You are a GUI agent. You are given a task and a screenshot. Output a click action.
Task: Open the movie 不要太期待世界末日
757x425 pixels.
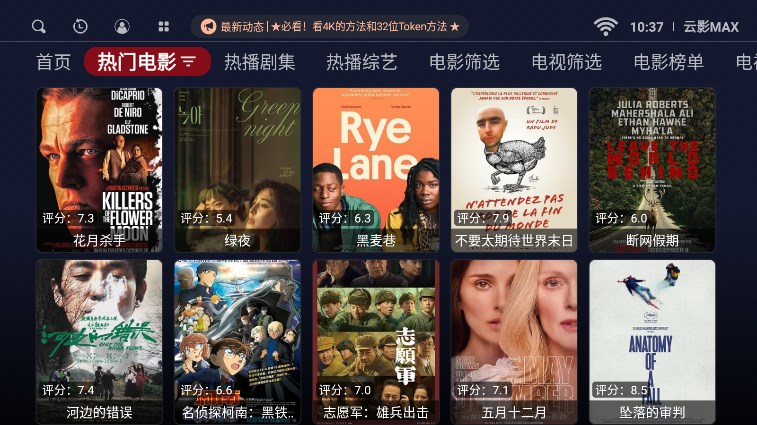(514, 168)
